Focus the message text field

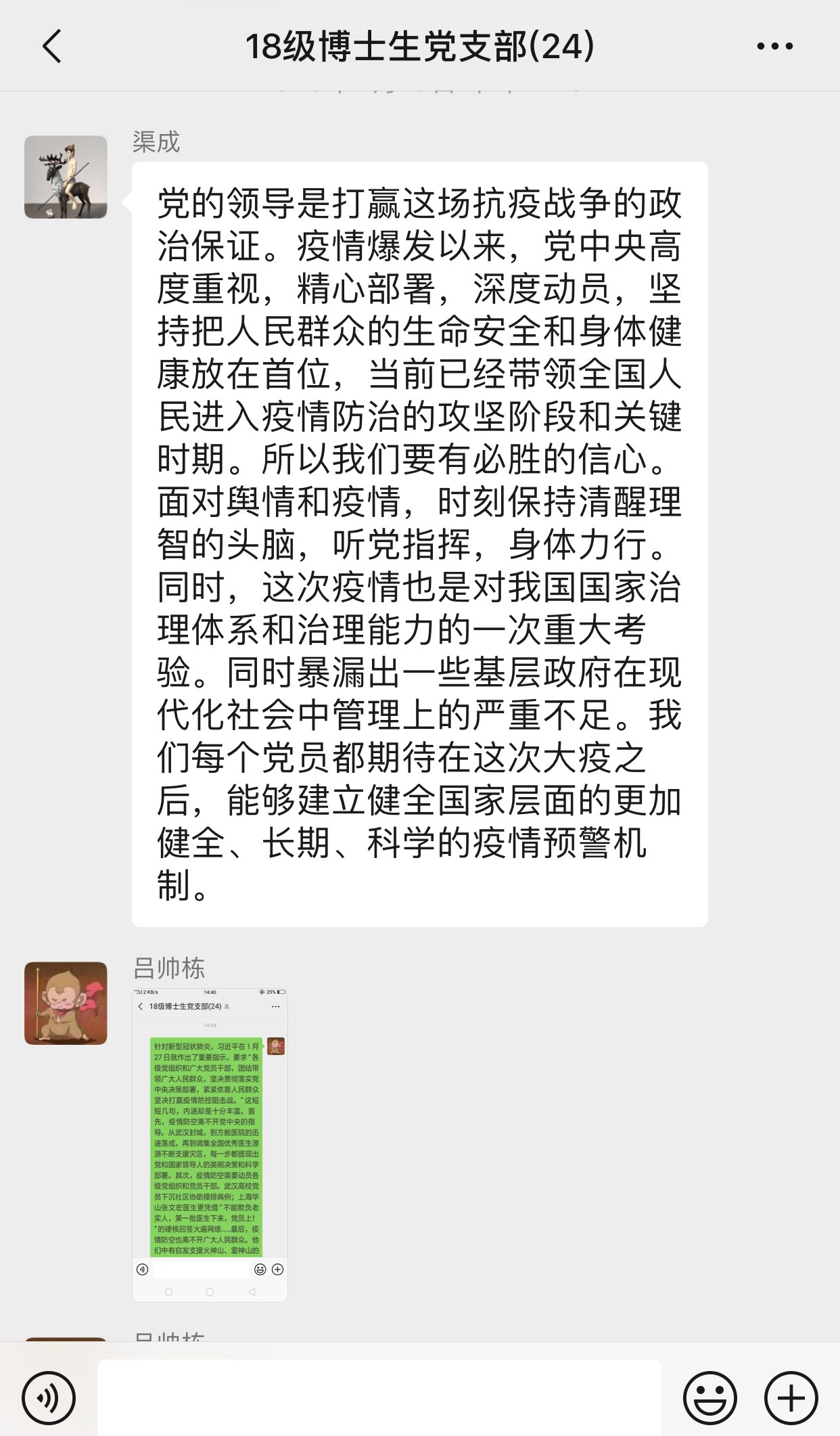pos(379,1397)
